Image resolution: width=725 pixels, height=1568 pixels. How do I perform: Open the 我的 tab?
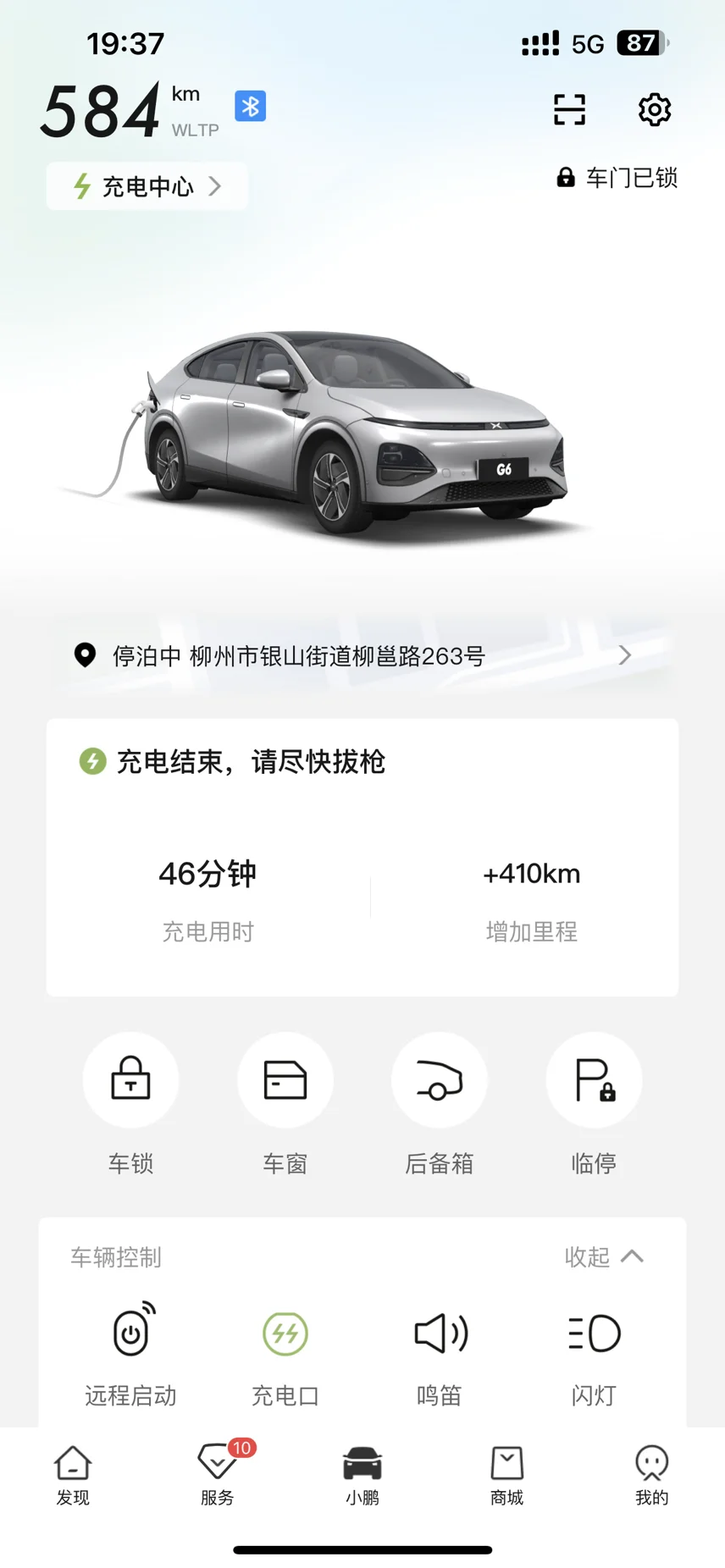[x=651, y=1474]
